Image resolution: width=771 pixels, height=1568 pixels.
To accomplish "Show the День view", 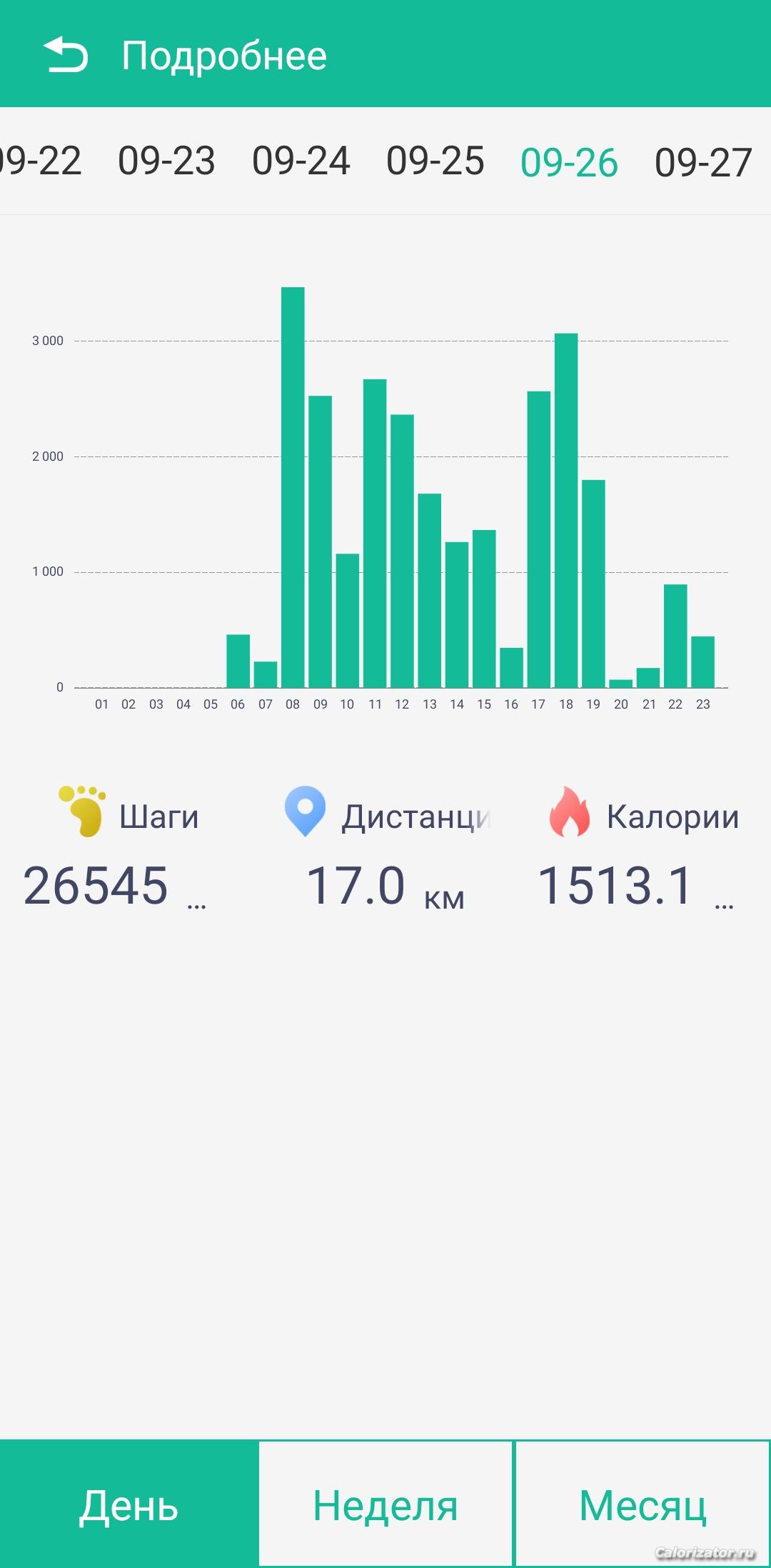I will (x=128, y=1504).
